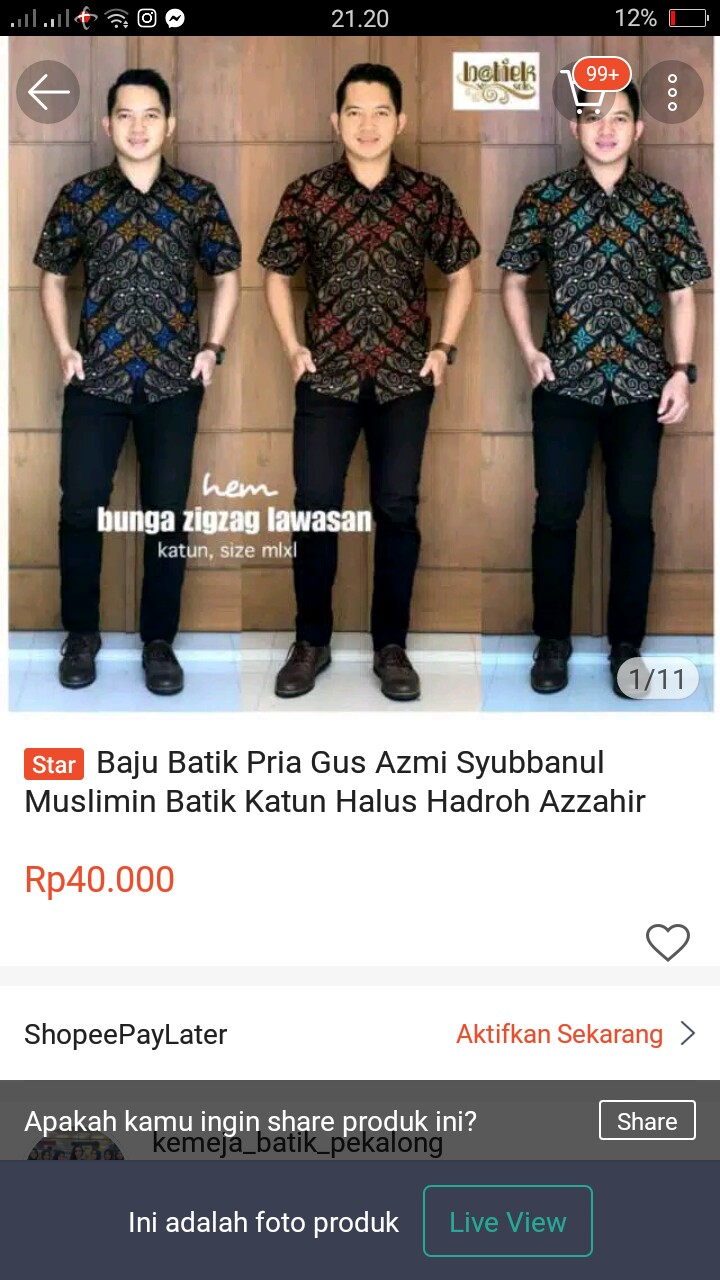The width and height of the screenshot is (720, 1280).
Task: Enable the Star seller badge filter
Action: point(53,763)
